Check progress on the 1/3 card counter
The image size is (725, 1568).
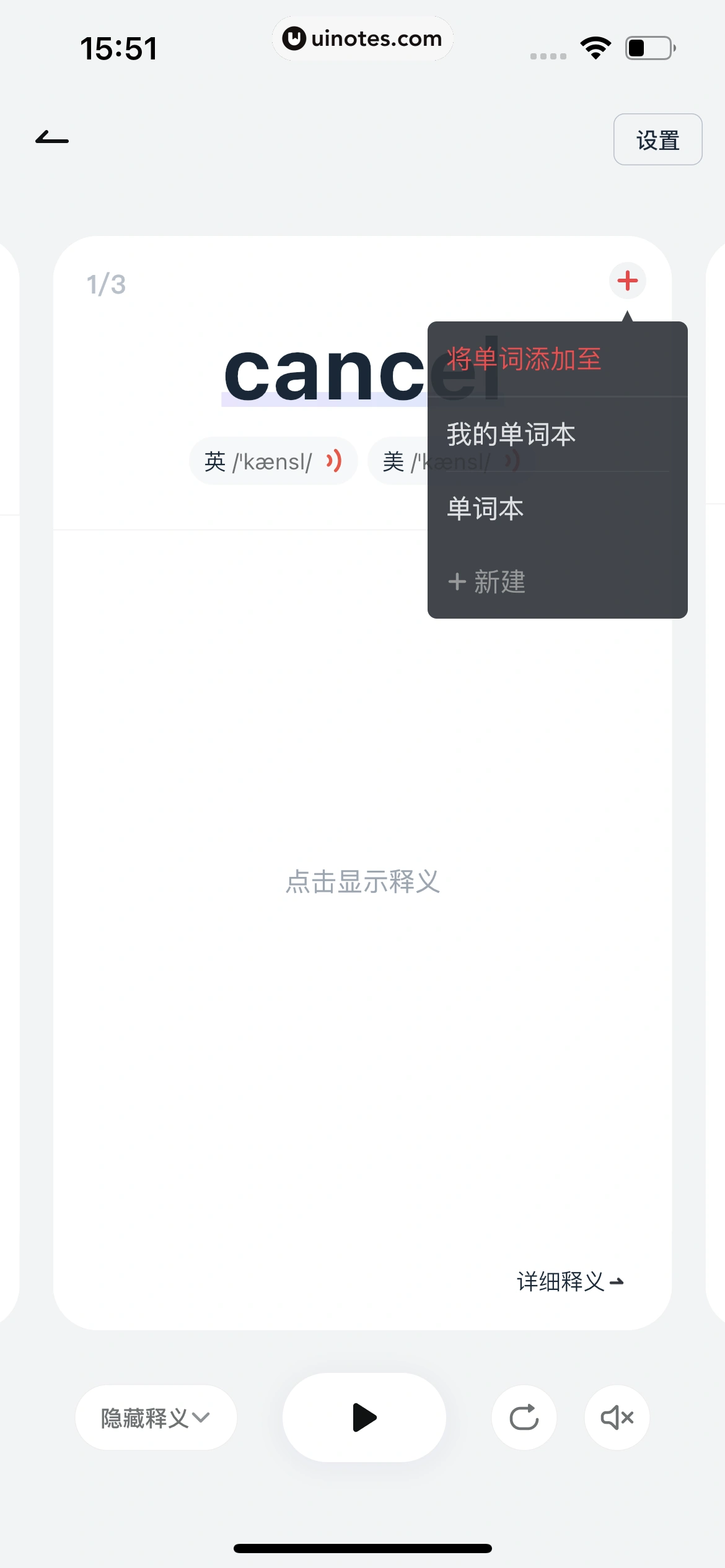click(105, 284)
